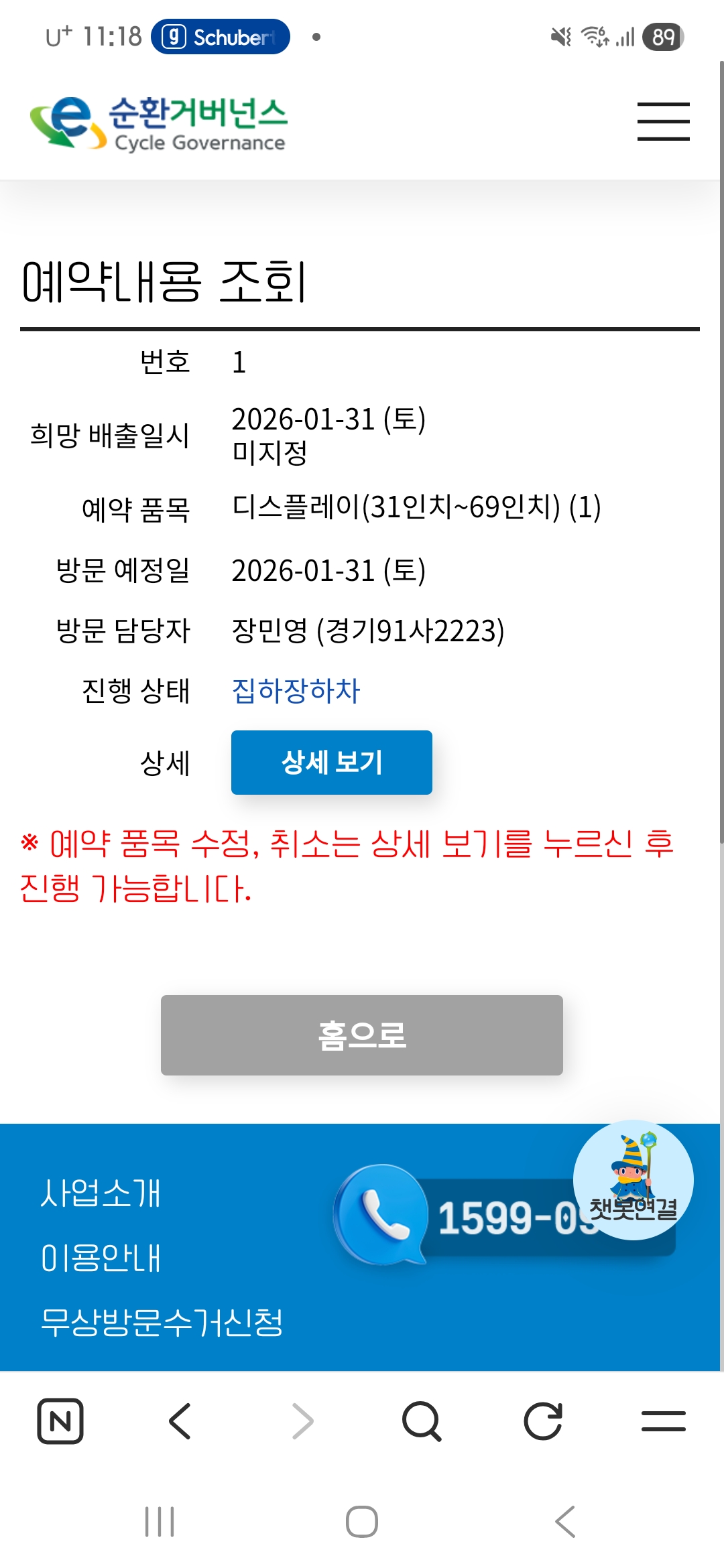Tap the system home button
Screen dimensions: 724x1568
click(x=362, y=1522)
